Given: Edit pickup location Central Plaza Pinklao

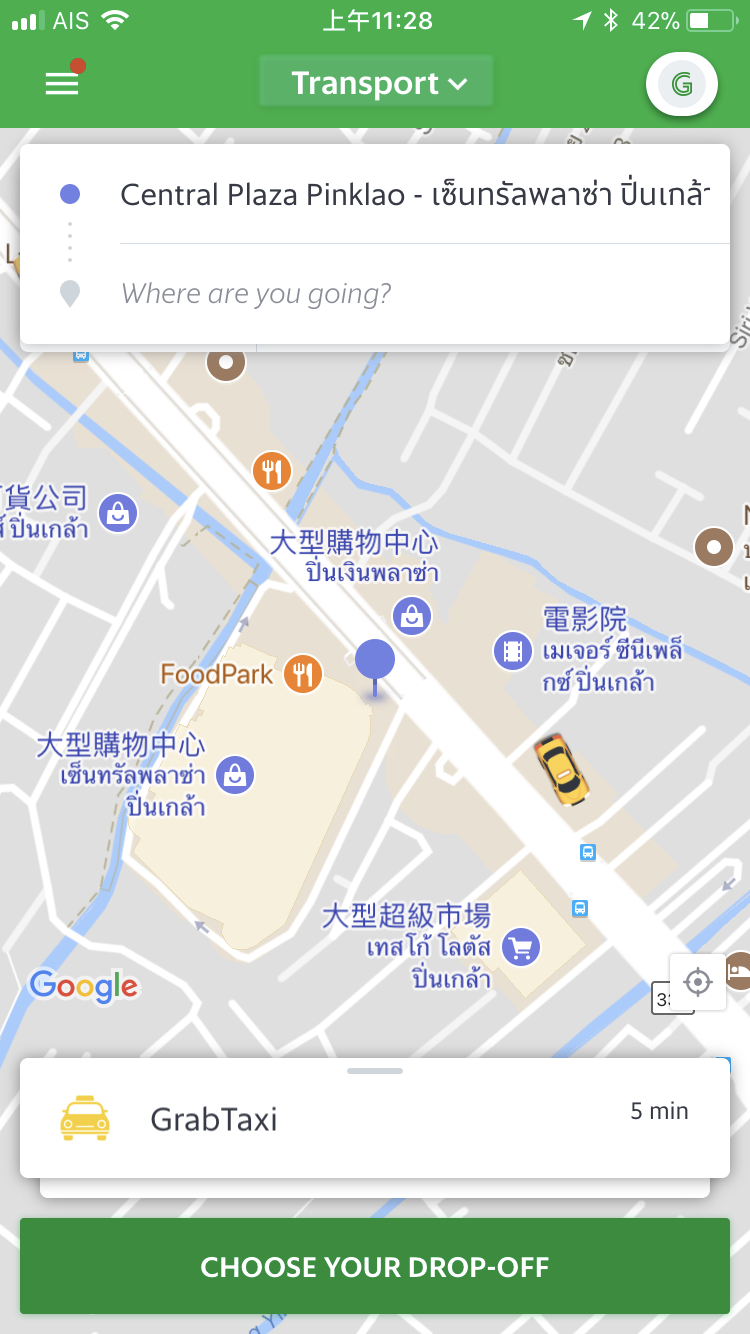Looking at the screenshot, I should tap(414, 194).
